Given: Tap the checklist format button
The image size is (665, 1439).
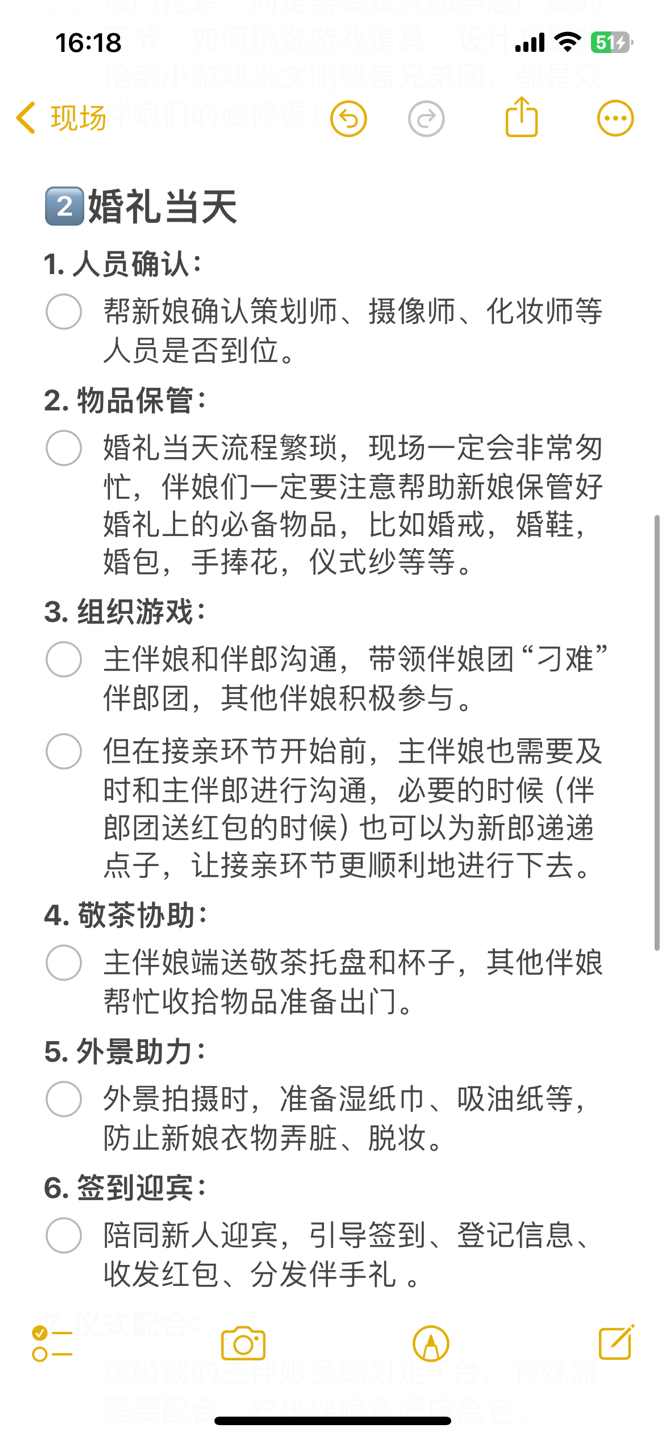Looking at the screenshot, I should tap(52, 1344).
